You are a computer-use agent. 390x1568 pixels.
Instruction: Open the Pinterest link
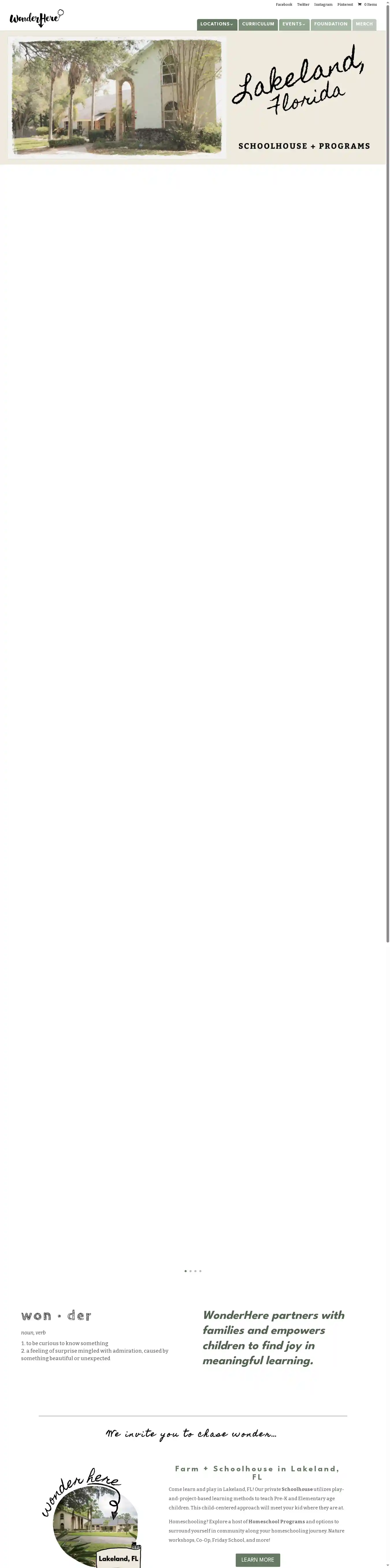pyautogui.click(x=345, y=5)
